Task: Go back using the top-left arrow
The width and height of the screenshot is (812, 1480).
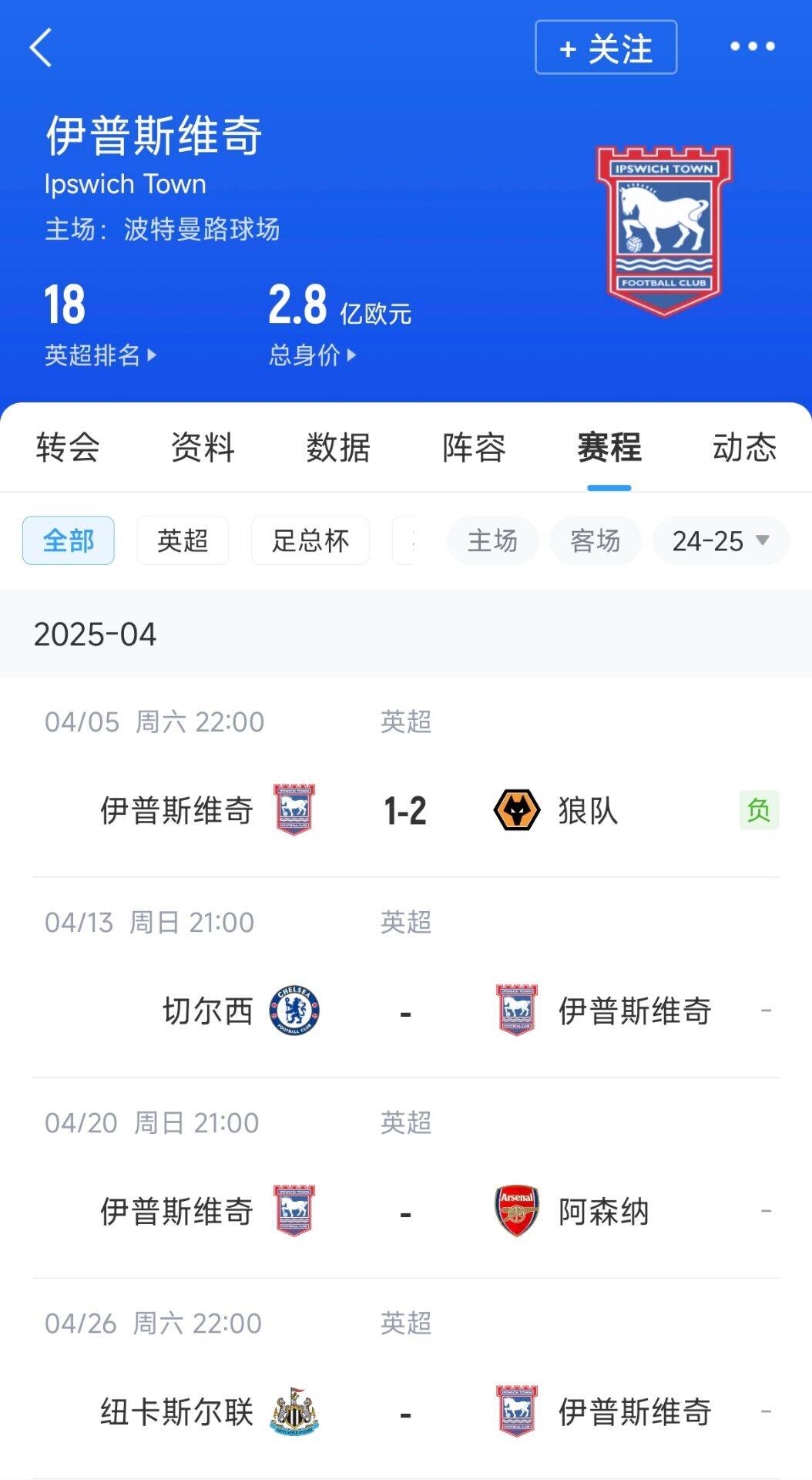Action: pos(42,48)
